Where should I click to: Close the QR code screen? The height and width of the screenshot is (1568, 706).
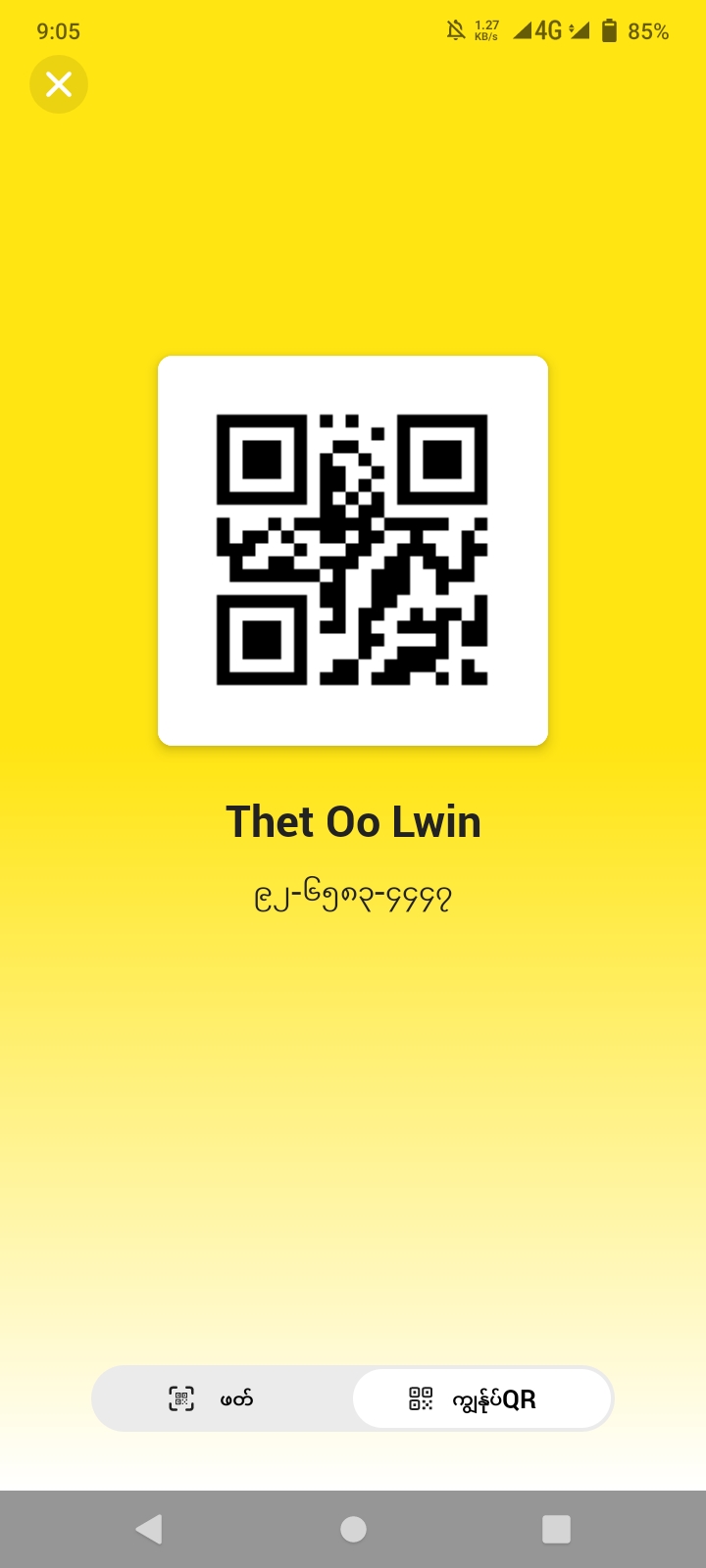[x=59, y=84]
